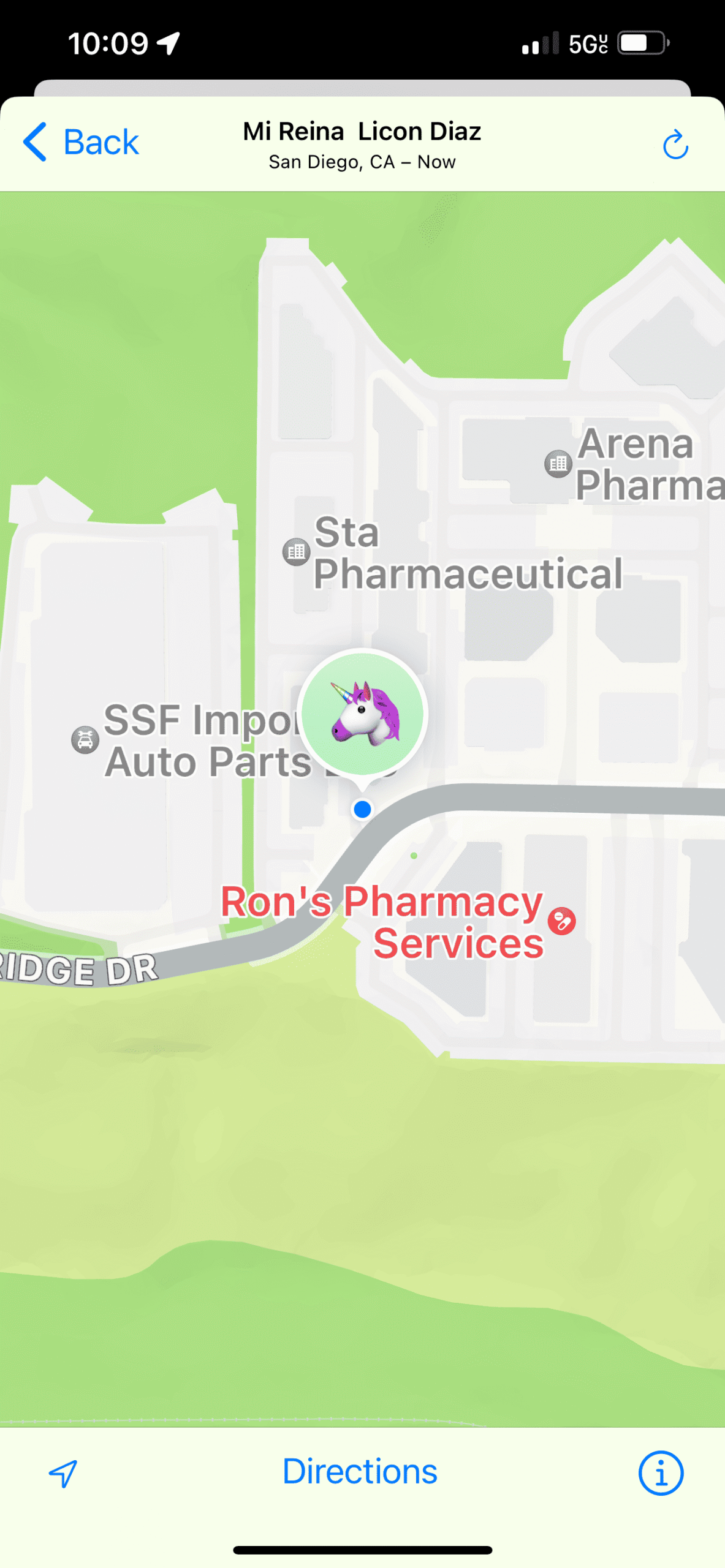The width and height of the screenshot is (725, 1568).
Task: Center map on my current location
Action: (x=63, y=1473)
